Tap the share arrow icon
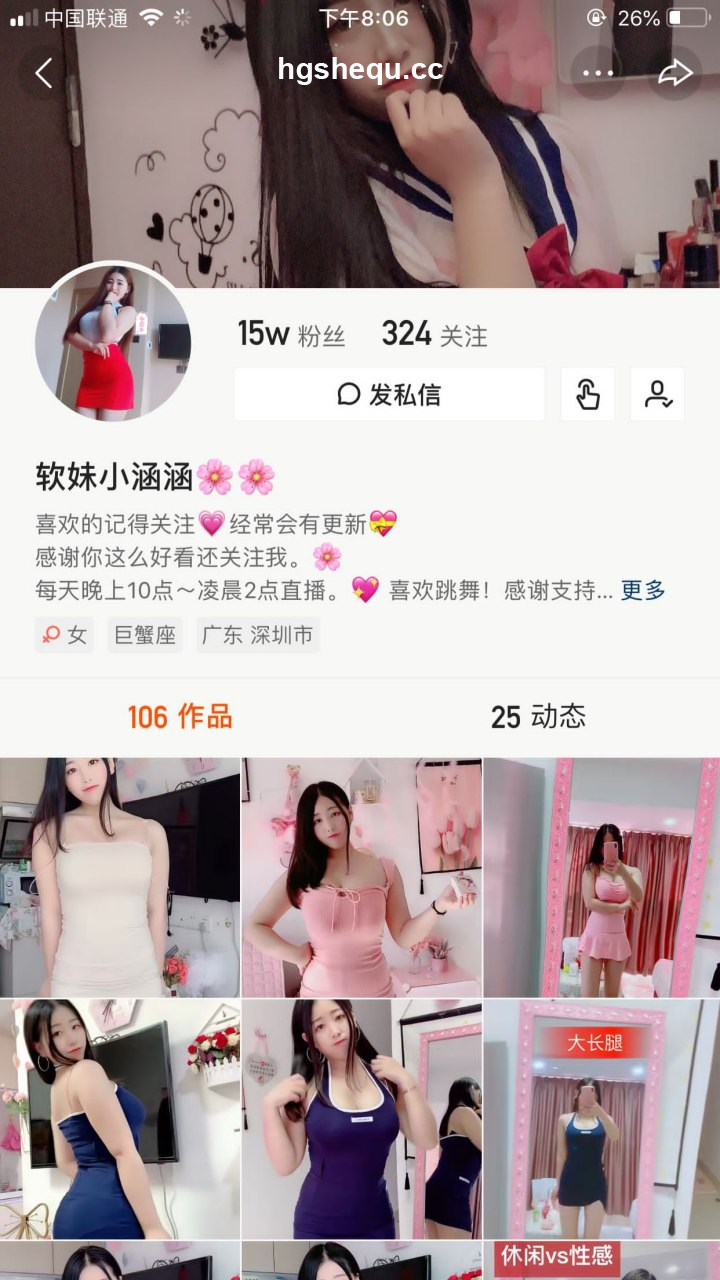This screenshot has height=1280, width=720. (676, 73)
